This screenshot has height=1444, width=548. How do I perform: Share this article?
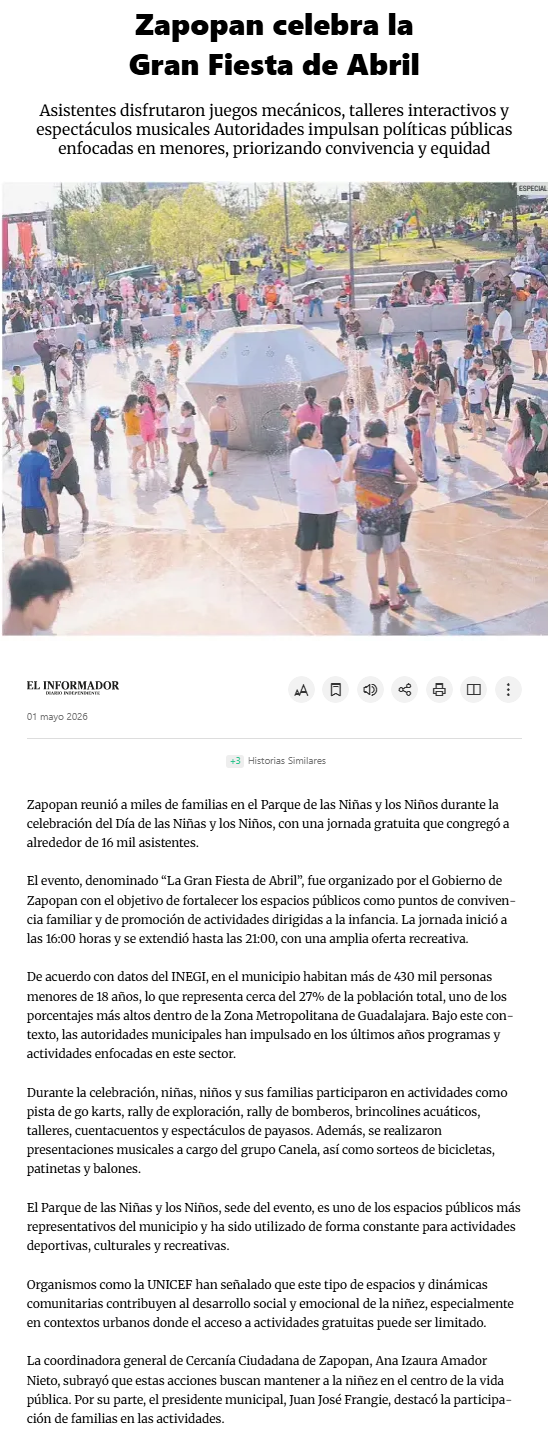[x=405, y=689]
